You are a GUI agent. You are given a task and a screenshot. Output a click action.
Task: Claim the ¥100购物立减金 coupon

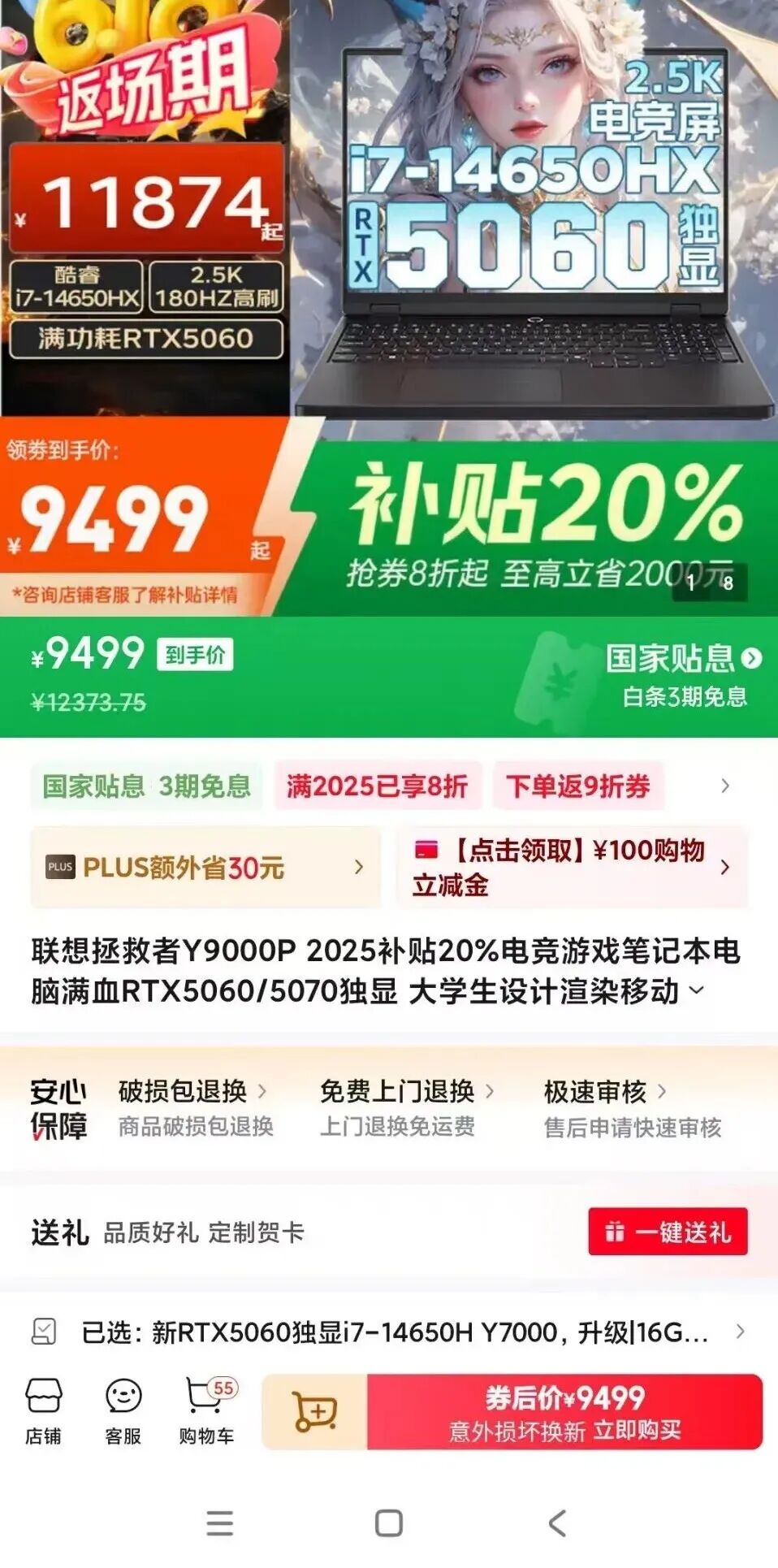point(572,868)
